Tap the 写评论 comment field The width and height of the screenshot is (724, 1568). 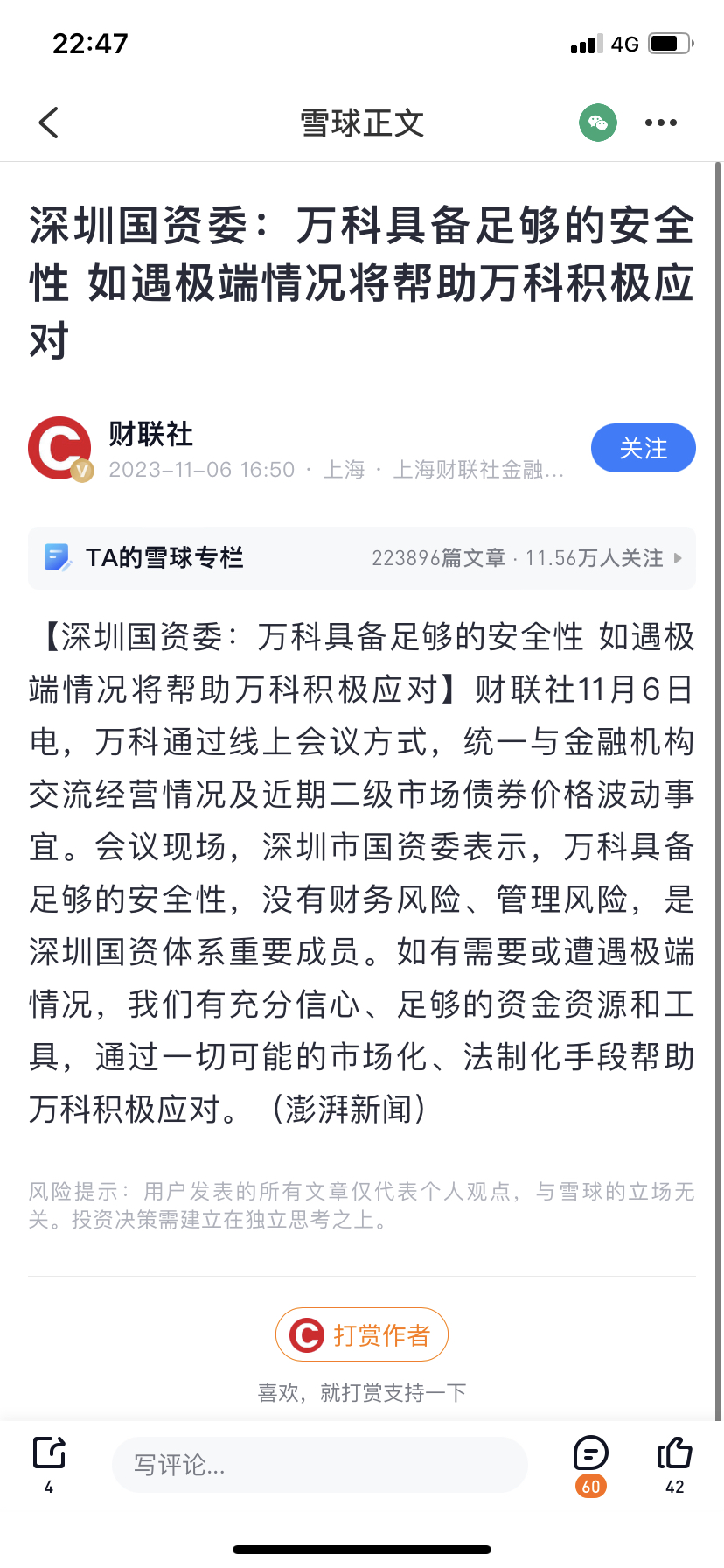click(319, 1464)
